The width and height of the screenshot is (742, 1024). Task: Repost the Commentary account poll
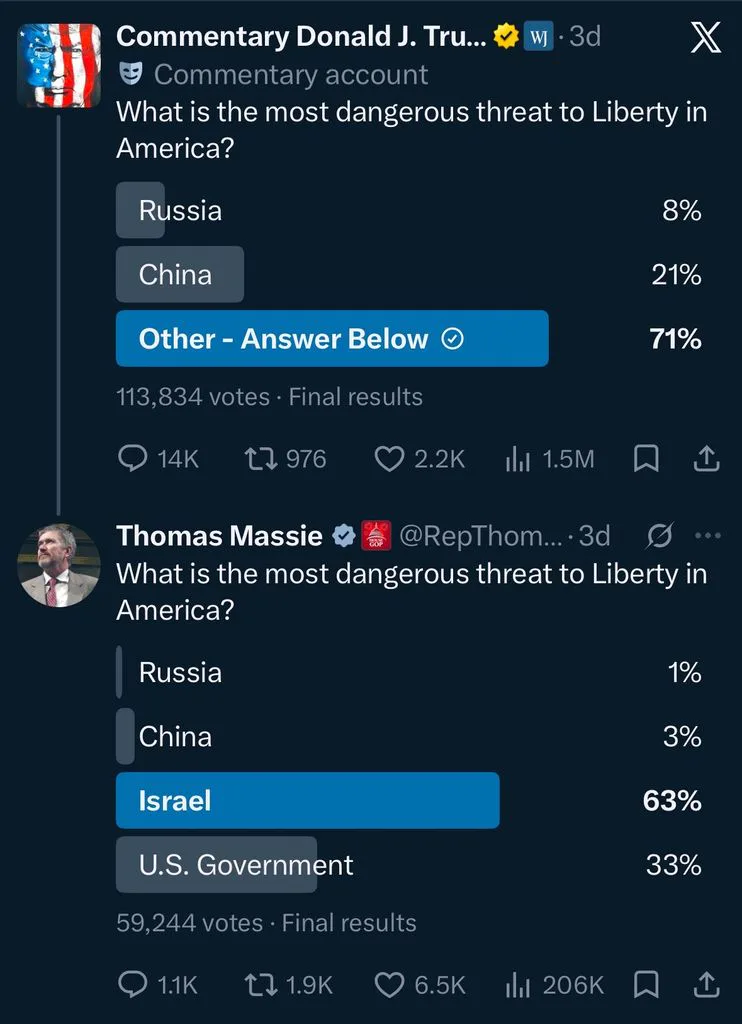(284, 459)
